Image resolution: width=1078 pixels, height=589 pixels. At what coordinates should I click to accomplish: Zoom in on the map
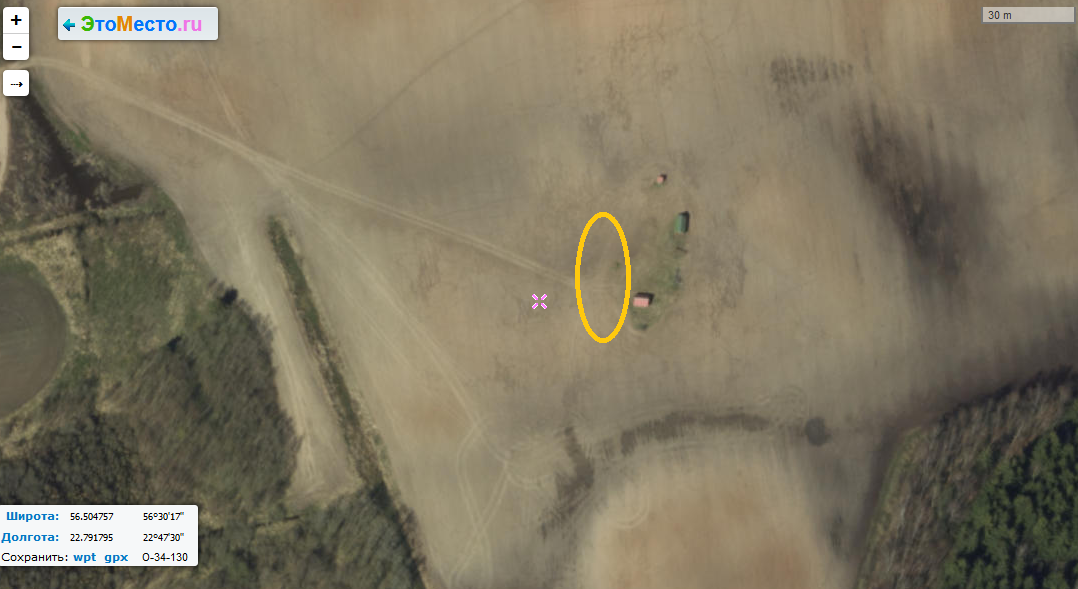16,20
